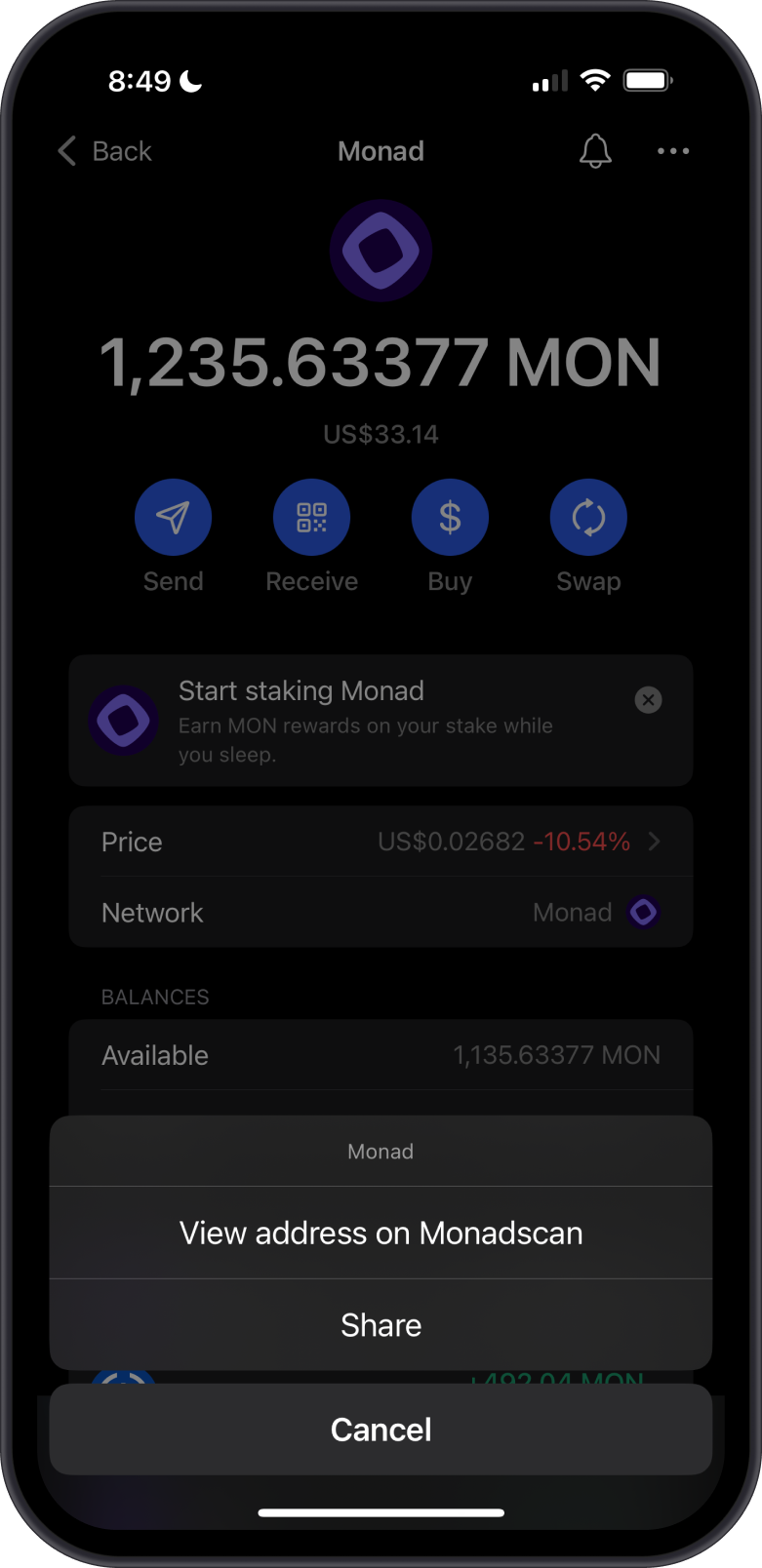Tap the Share option

click(x=381, y=1324)
